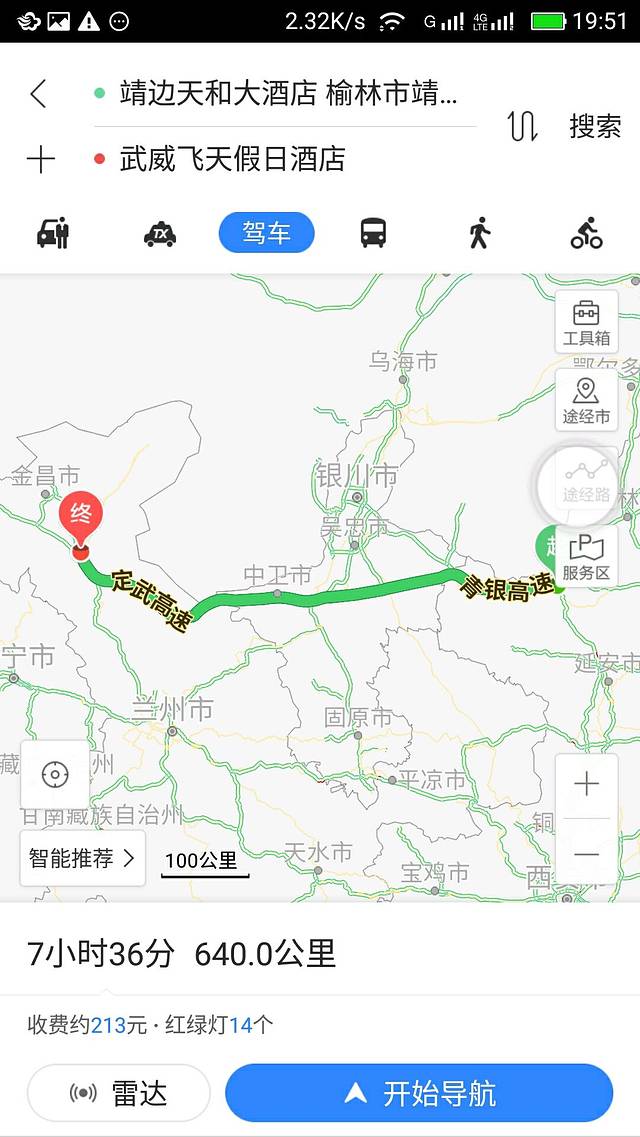Turn on 雷达 radar mode

pyautogui.click(x=119, y=1093)
